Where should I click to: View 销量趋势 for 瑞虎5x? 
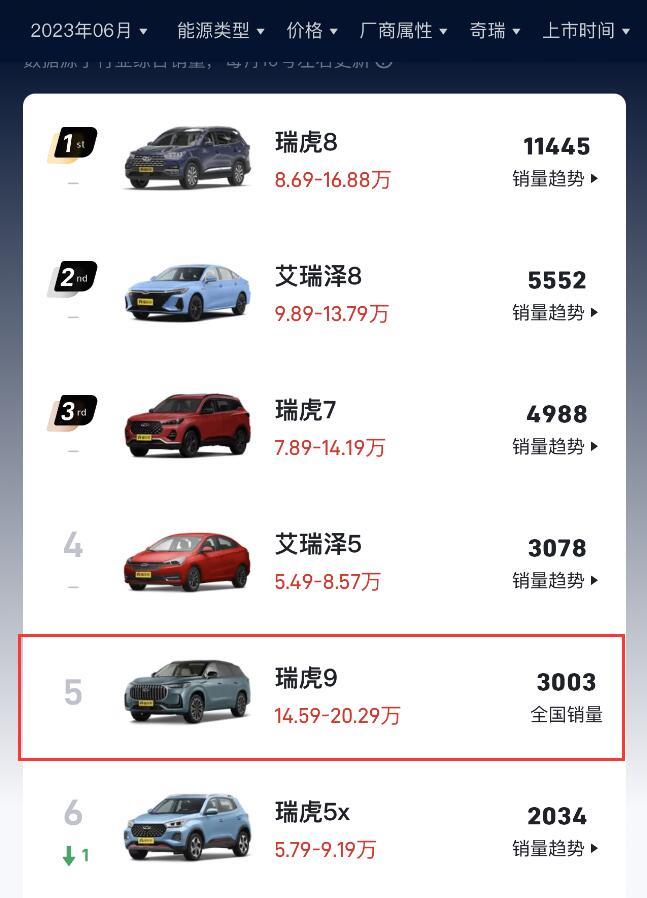[x=555, y=849]
